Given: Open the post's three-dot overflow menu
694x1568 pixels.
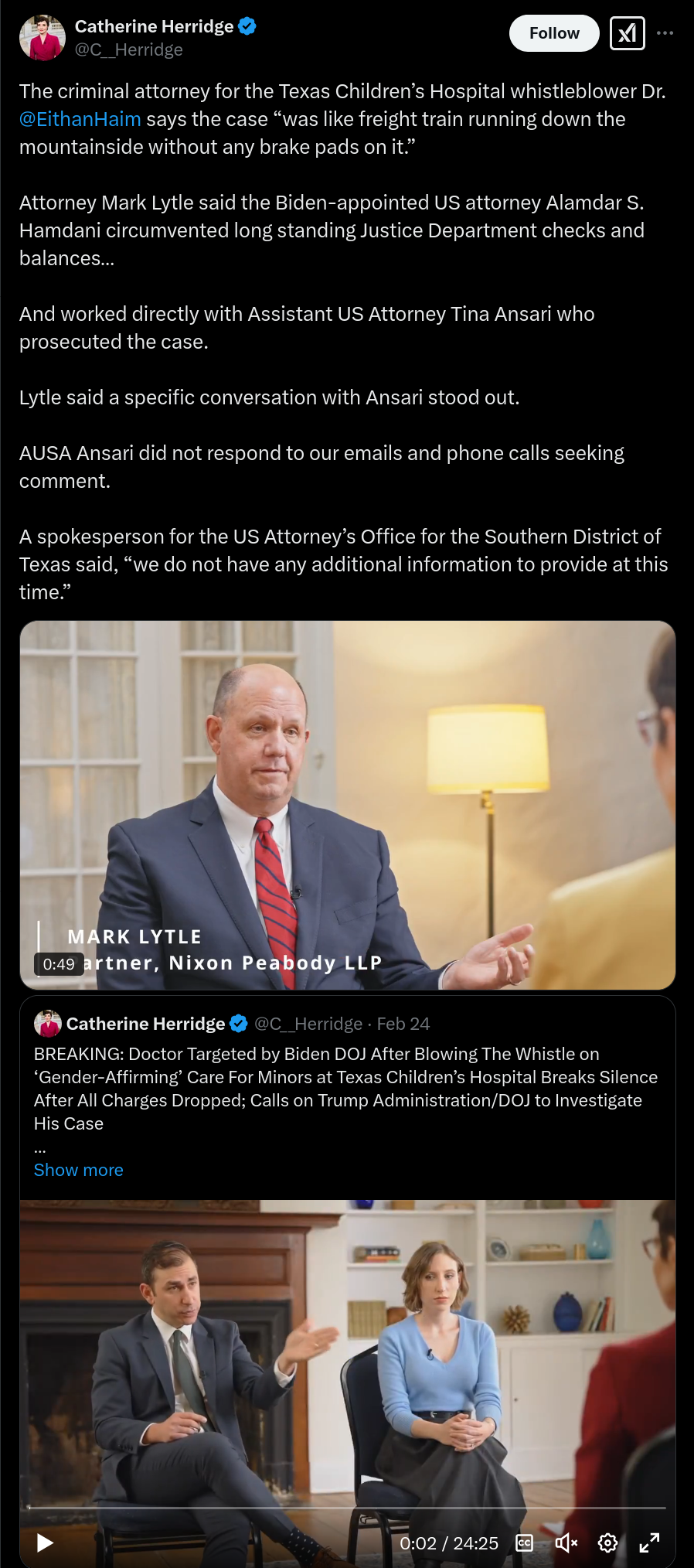Looking at the screenshot, I should (x=665, y=33).
